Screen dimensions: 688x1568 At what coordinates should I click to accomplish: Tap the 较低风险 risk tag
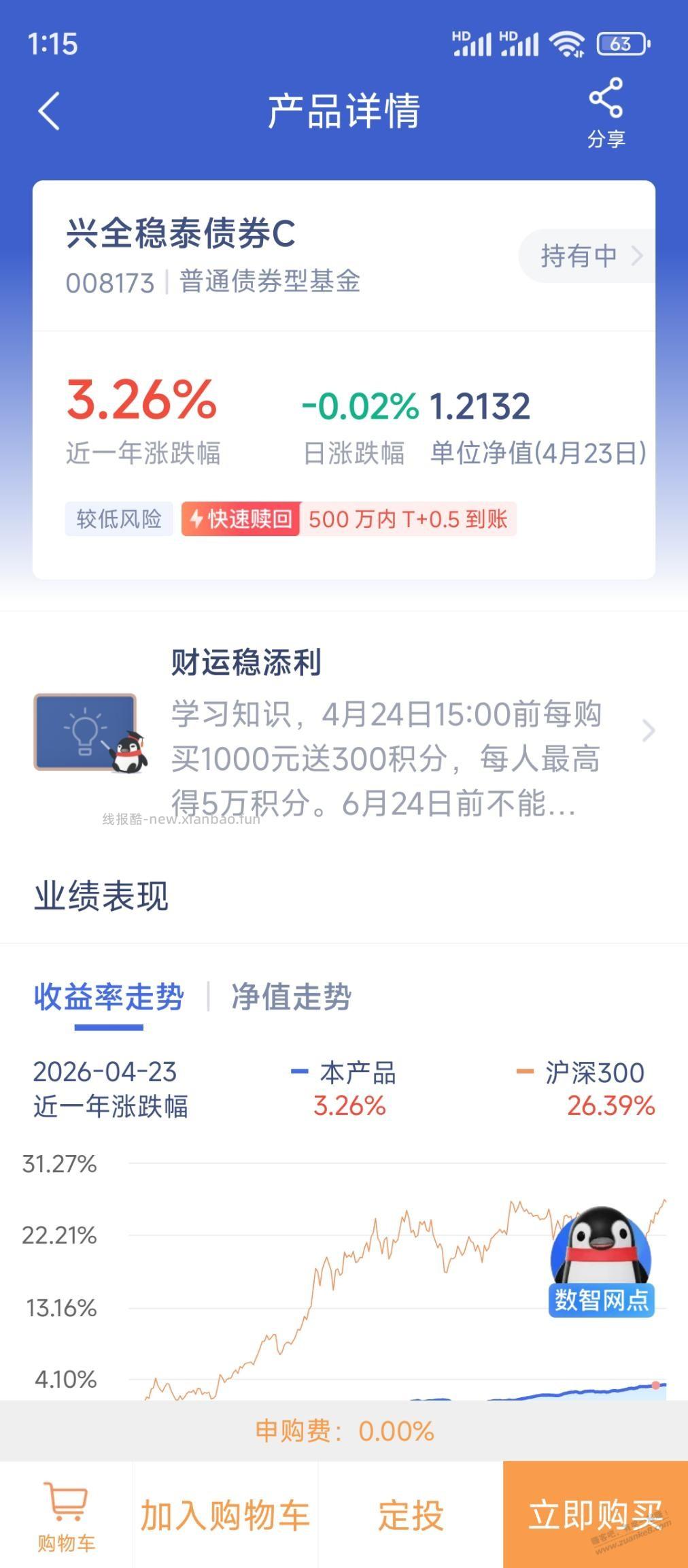coord(119,519)
